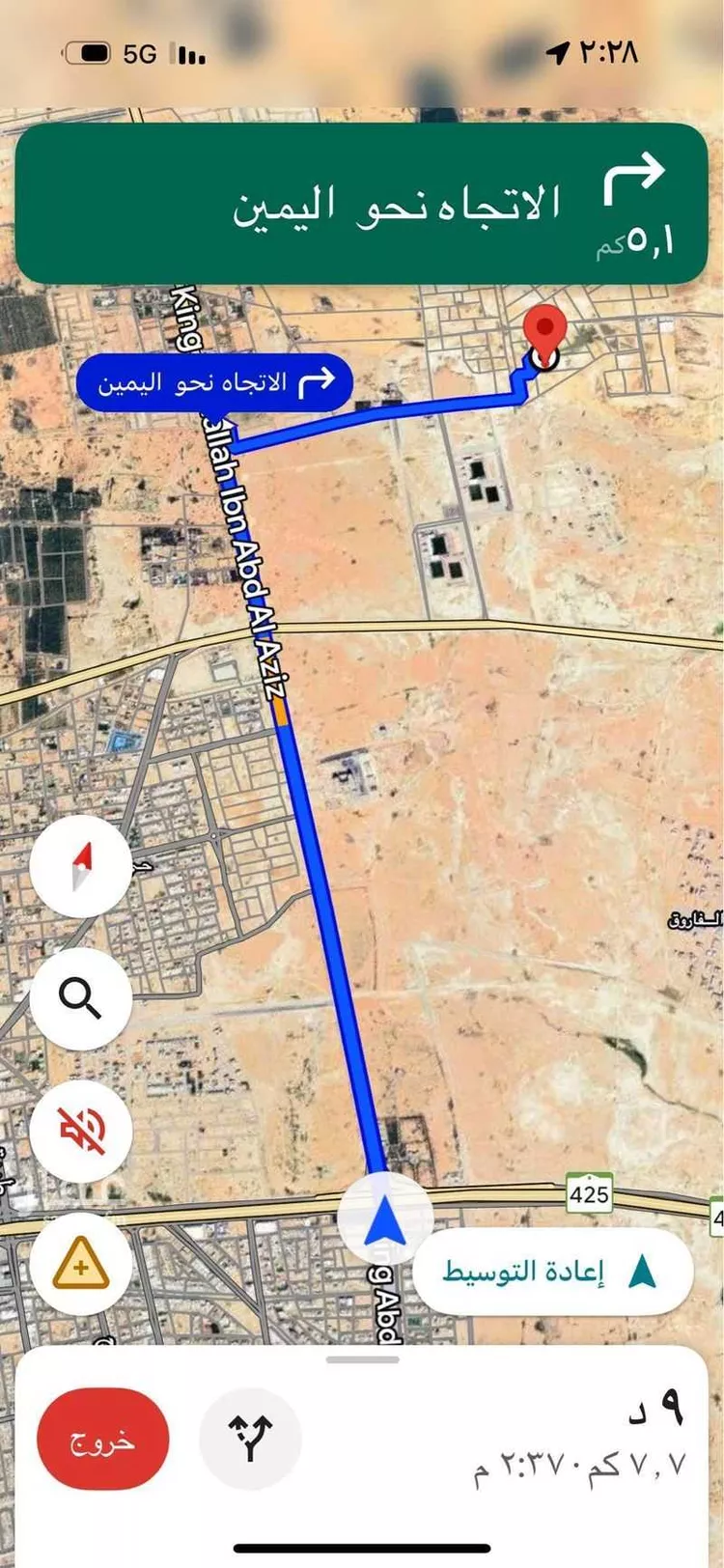This screenshot has width=724, height=1568.
Task: Open search along the route
Action: (81, 997)
